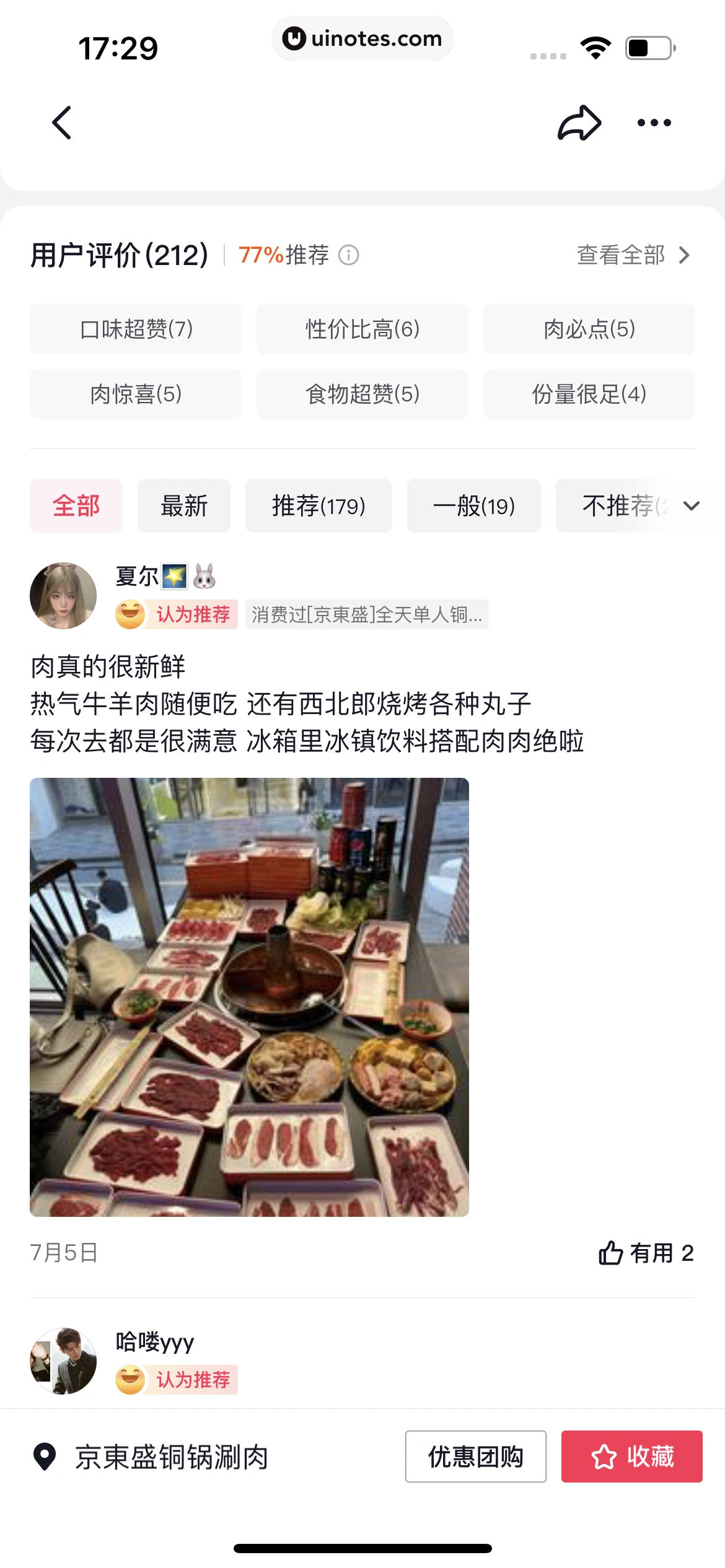Show 一般(19) reviews
This screenshot has width=725, height=1568.
pyautogui.click(x=474, y=506)
